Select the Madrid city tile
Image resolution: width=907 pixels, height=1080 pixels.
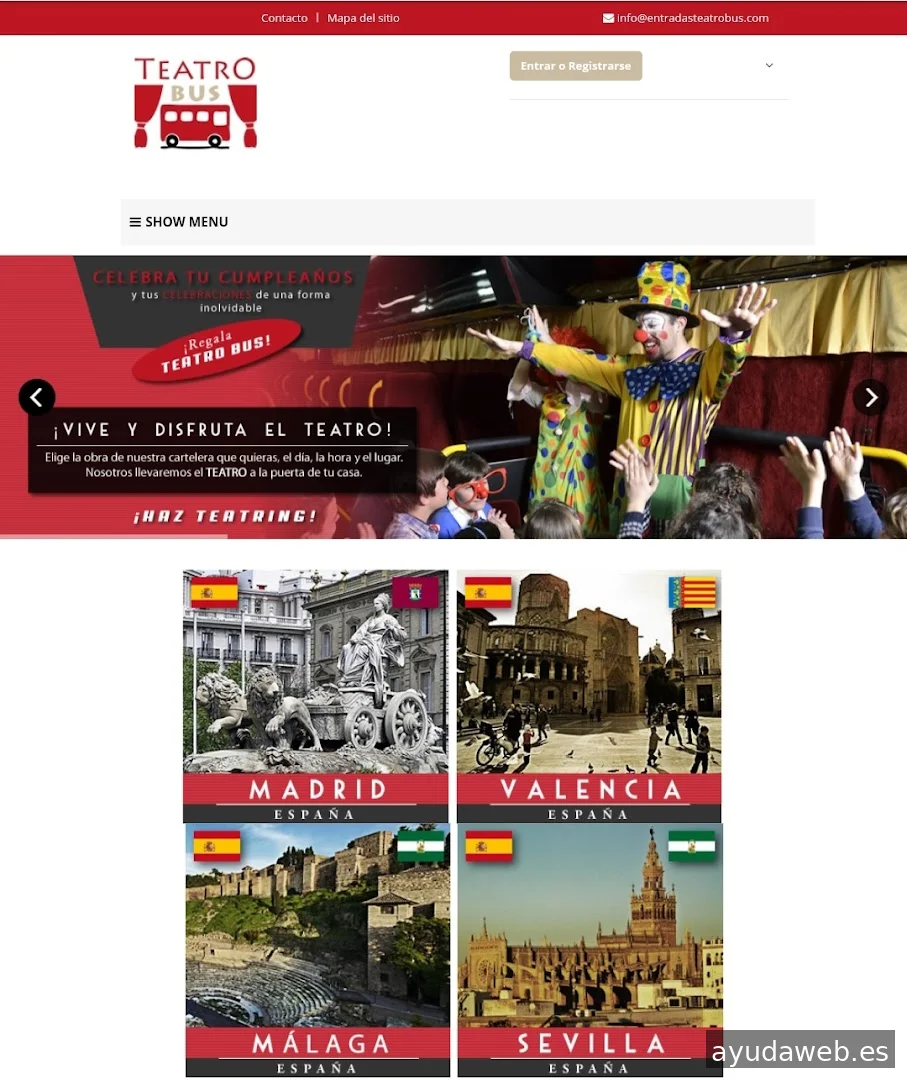316,696
